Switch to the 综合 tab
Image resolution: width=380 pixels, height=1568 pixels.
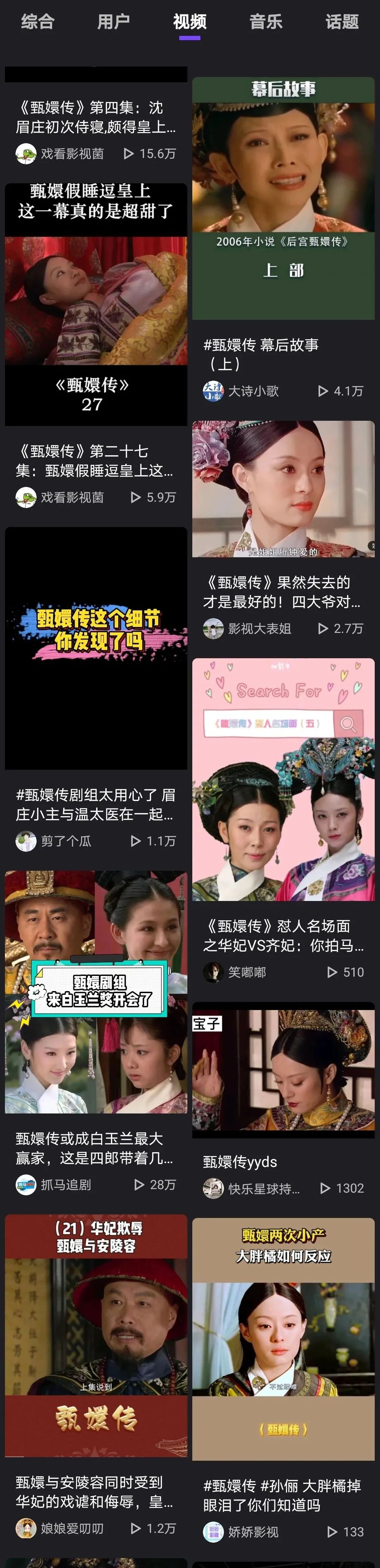pos(38,23)
